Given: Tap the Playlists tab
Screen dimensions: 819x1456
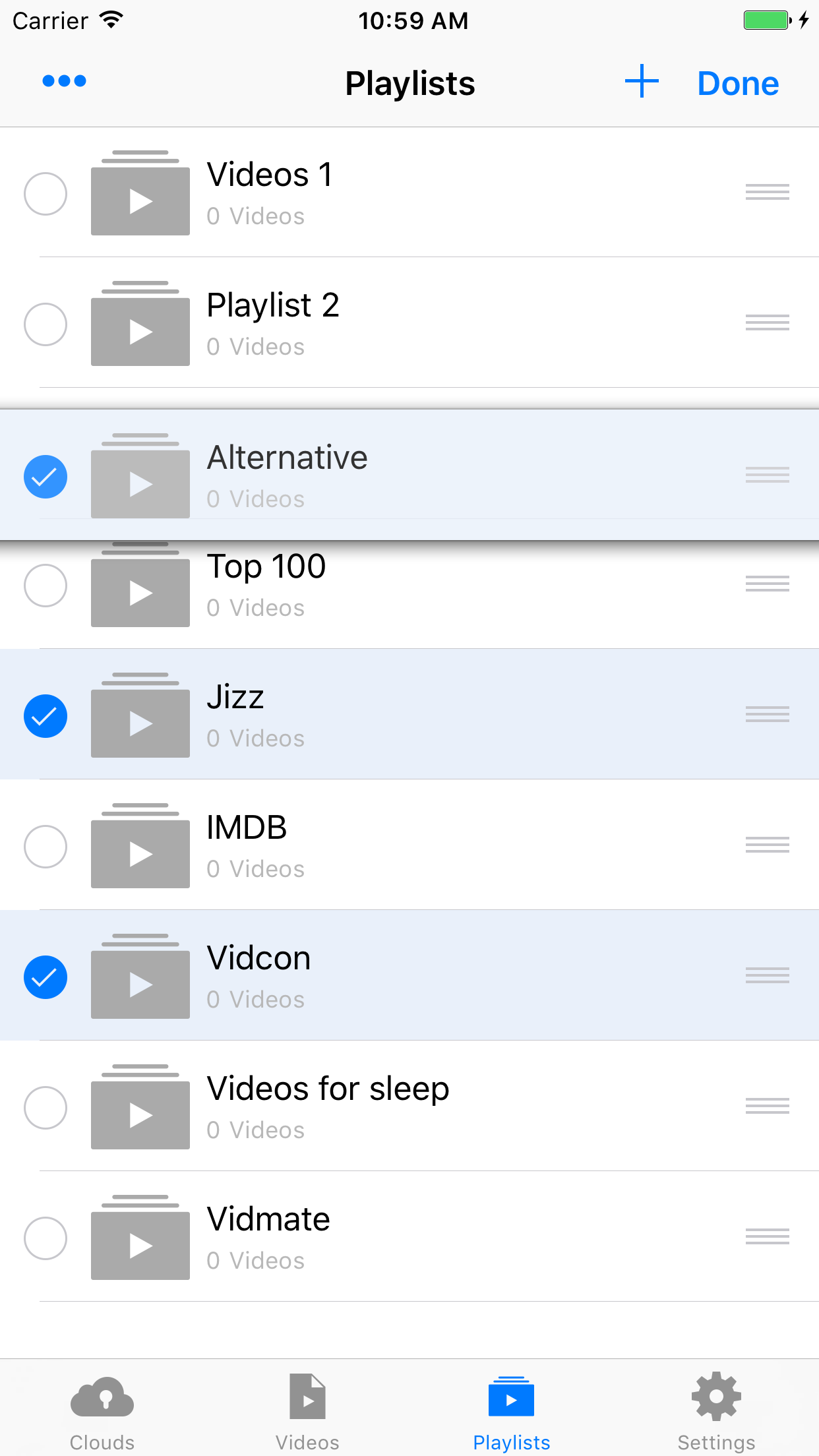Looking at the screenshot, I should [512, 1411].
